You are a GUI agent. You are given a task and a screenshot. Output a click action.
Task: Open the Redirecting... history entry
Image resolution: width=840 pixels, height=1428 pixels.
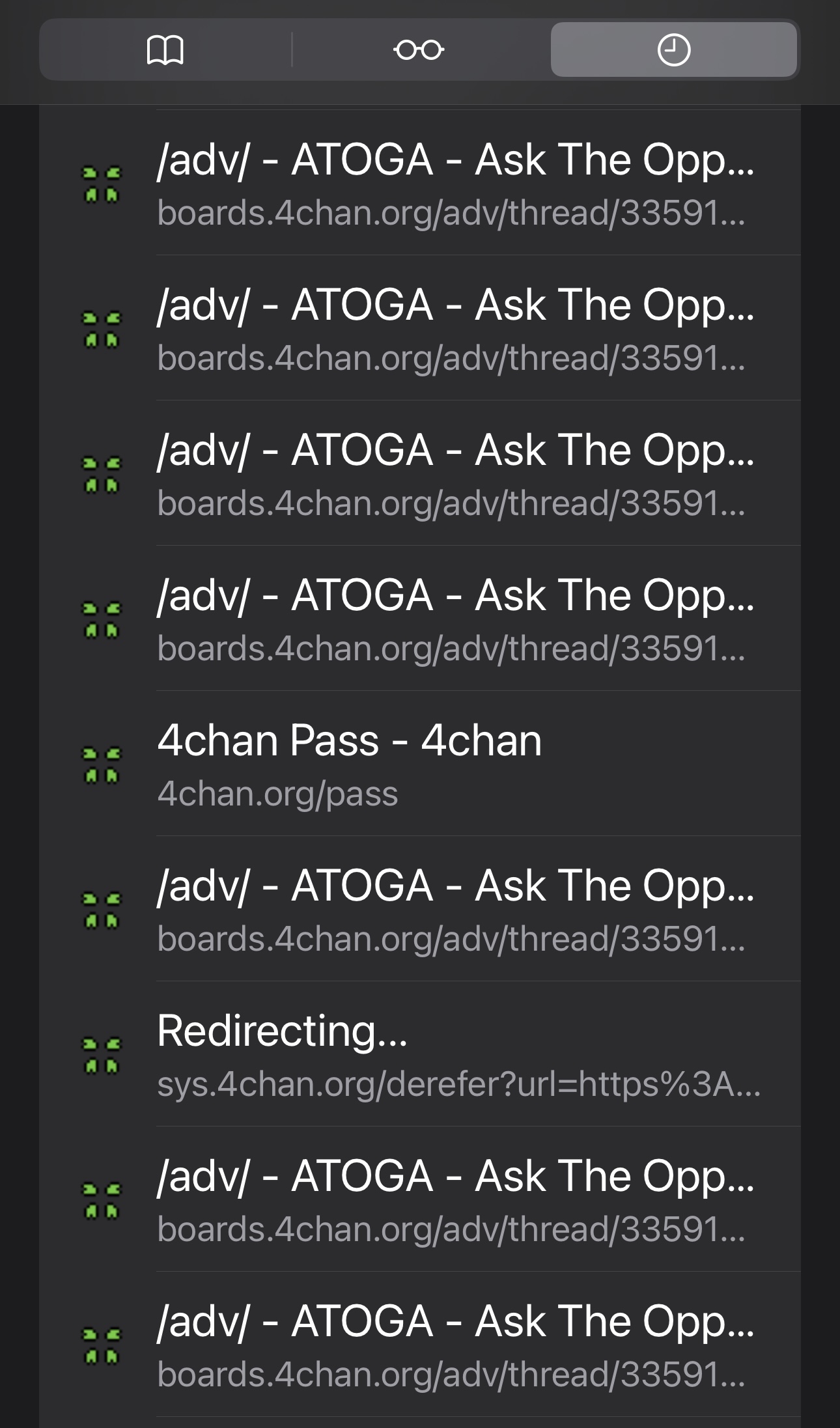point(420,1054)
